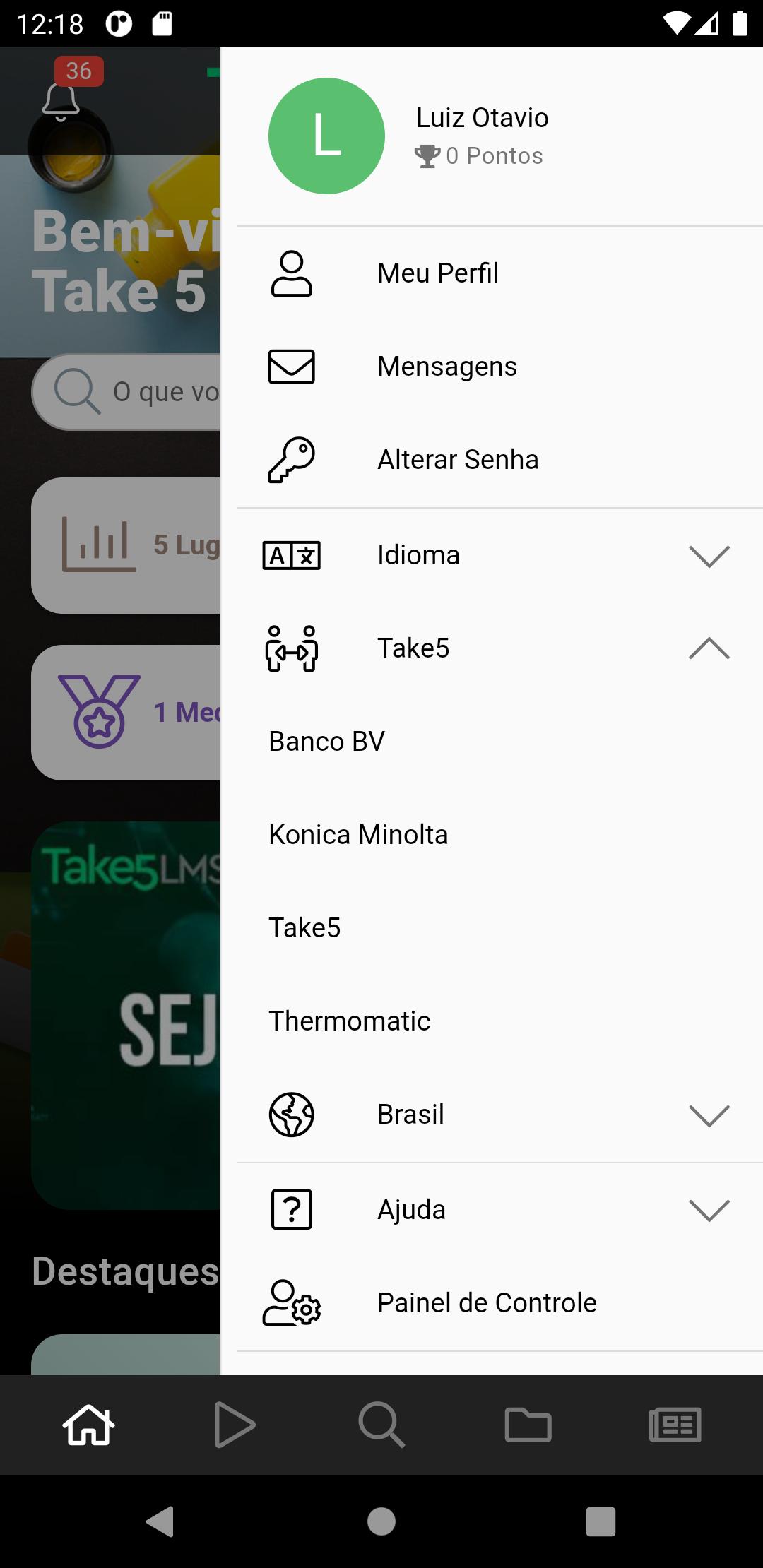
Task: Open the notifications bell
Action: click(61, 101)
